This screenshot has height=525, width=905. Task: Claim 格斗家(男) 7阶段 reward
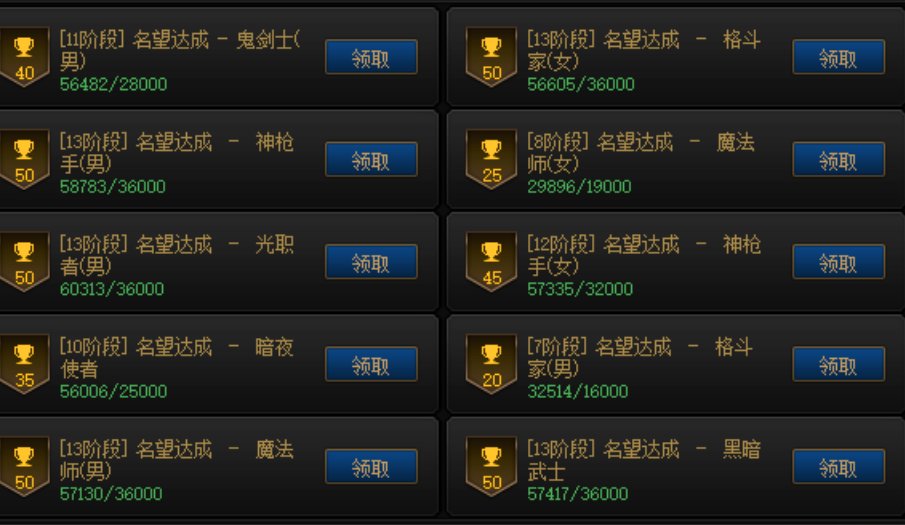[838, 364]
